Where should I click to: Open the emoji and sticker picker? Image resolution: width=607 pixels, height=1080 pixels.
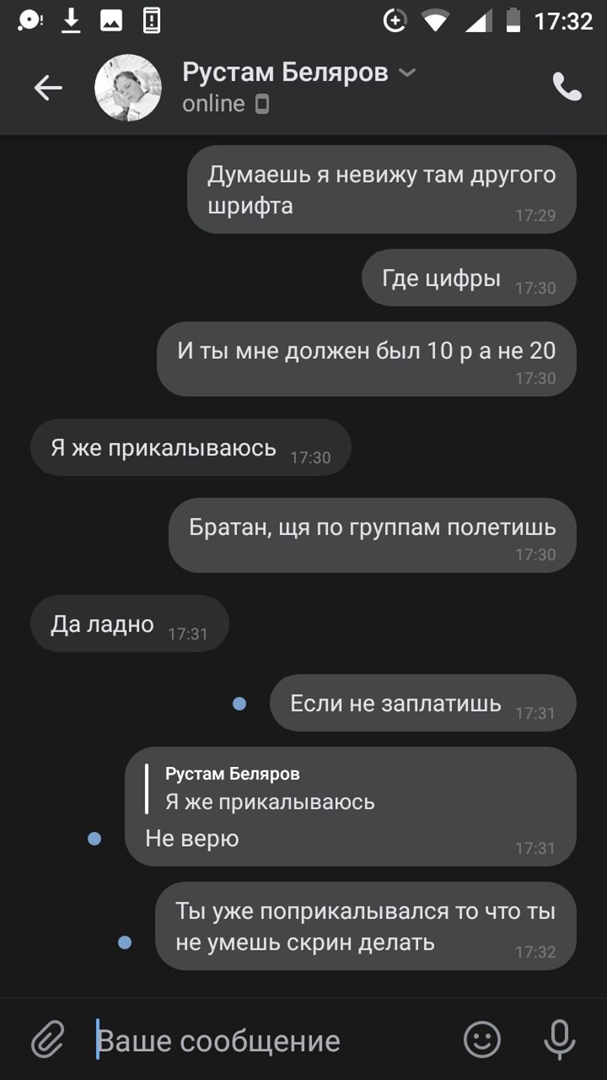click(x=482, y=1040)
